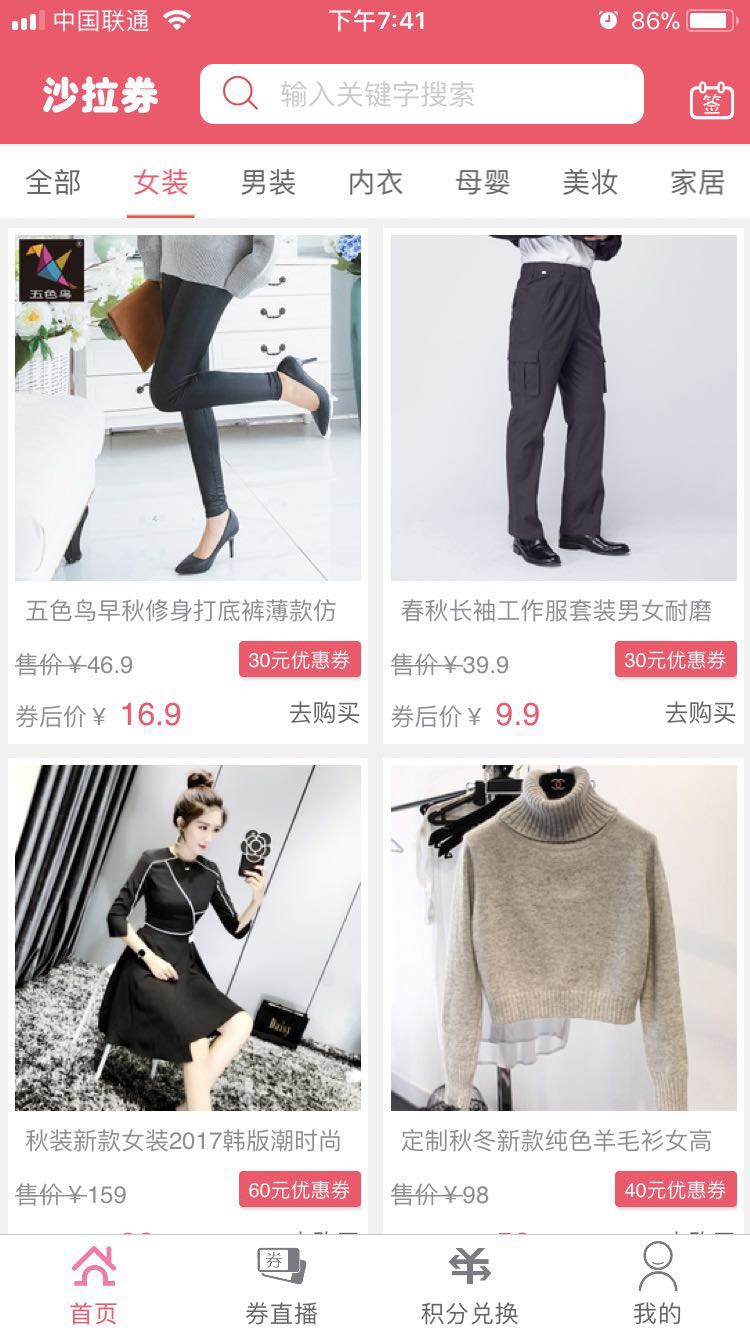Claim the 60元优惠券 coupon
This screenshot has width=750, height=1334.
coord(299,1190)
